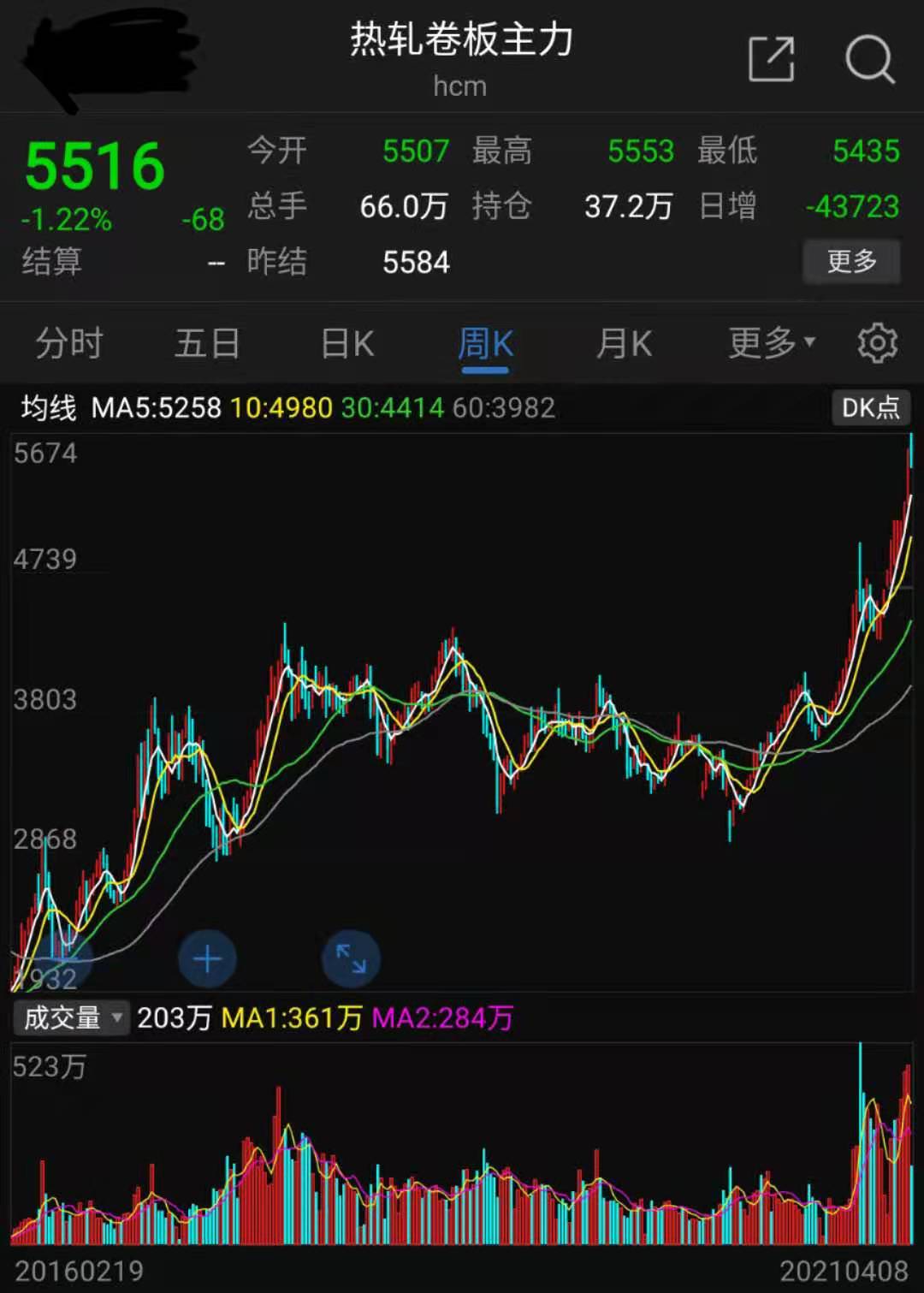
Task: Select the 周K chart tab
Action: click(485, 344)
